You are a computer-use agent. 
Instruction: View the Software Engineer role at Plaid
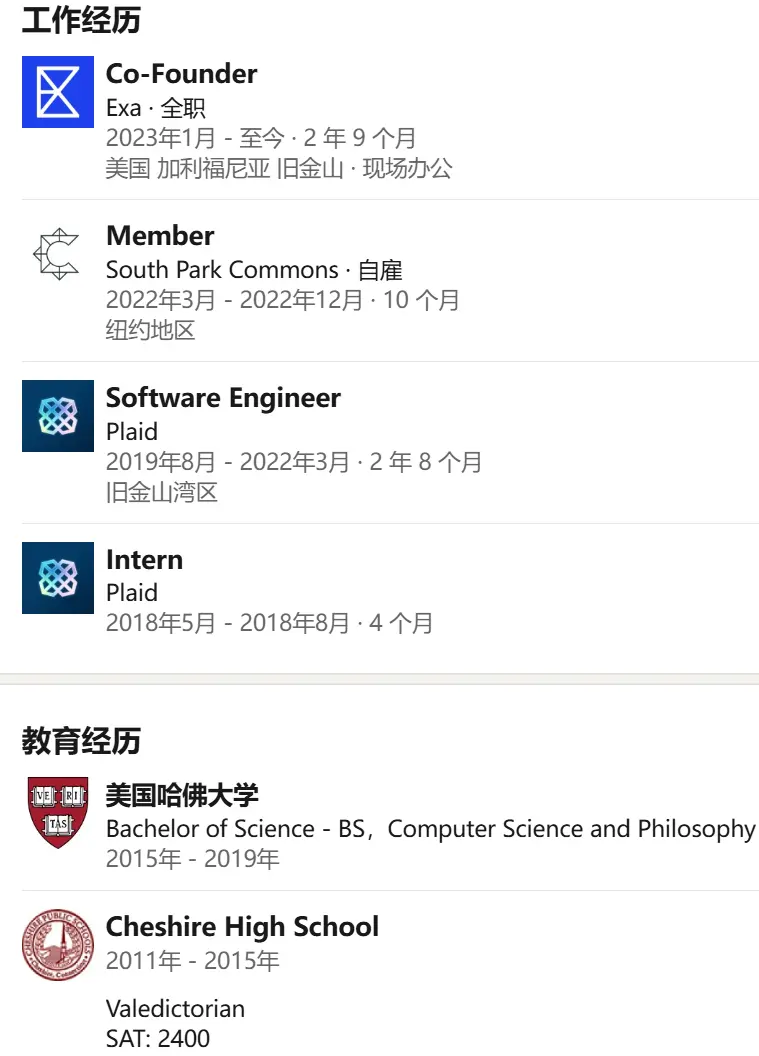[x=223, y=398]
